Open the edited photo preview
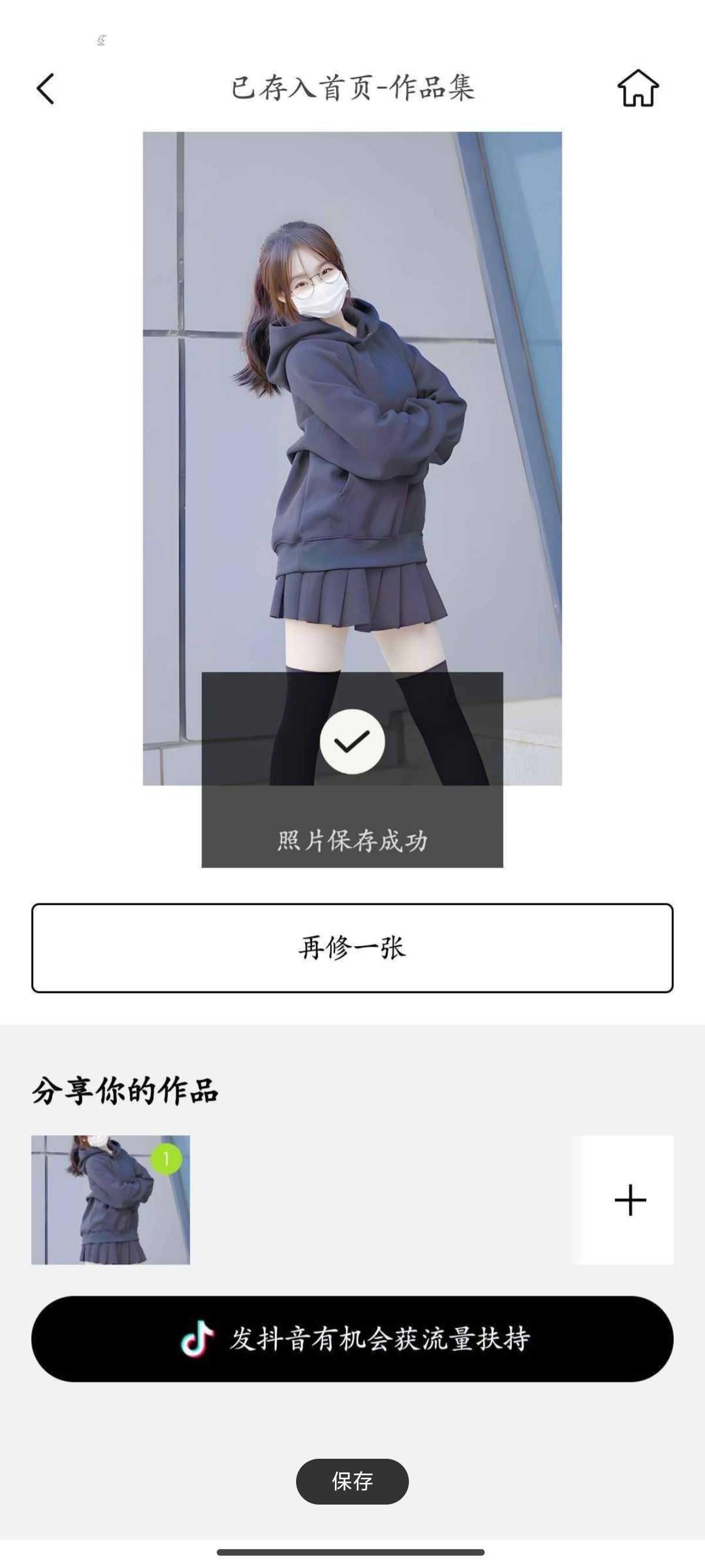This screenshot has width=705, height=1568. [352, 426]
